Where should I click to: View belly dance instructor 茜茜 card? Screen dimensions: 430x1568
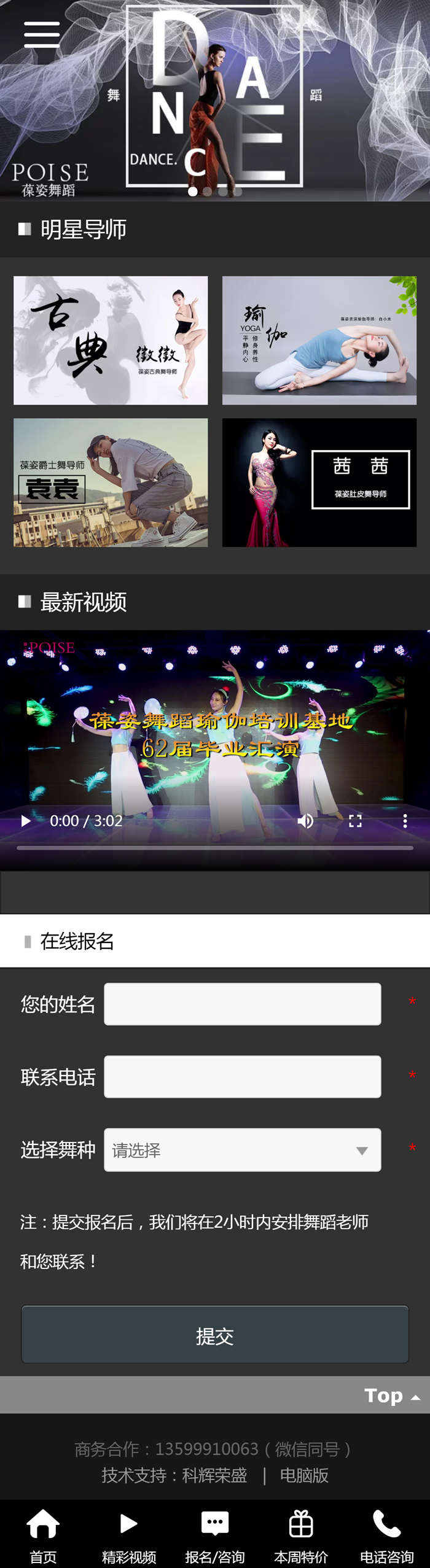pos(319,483)
